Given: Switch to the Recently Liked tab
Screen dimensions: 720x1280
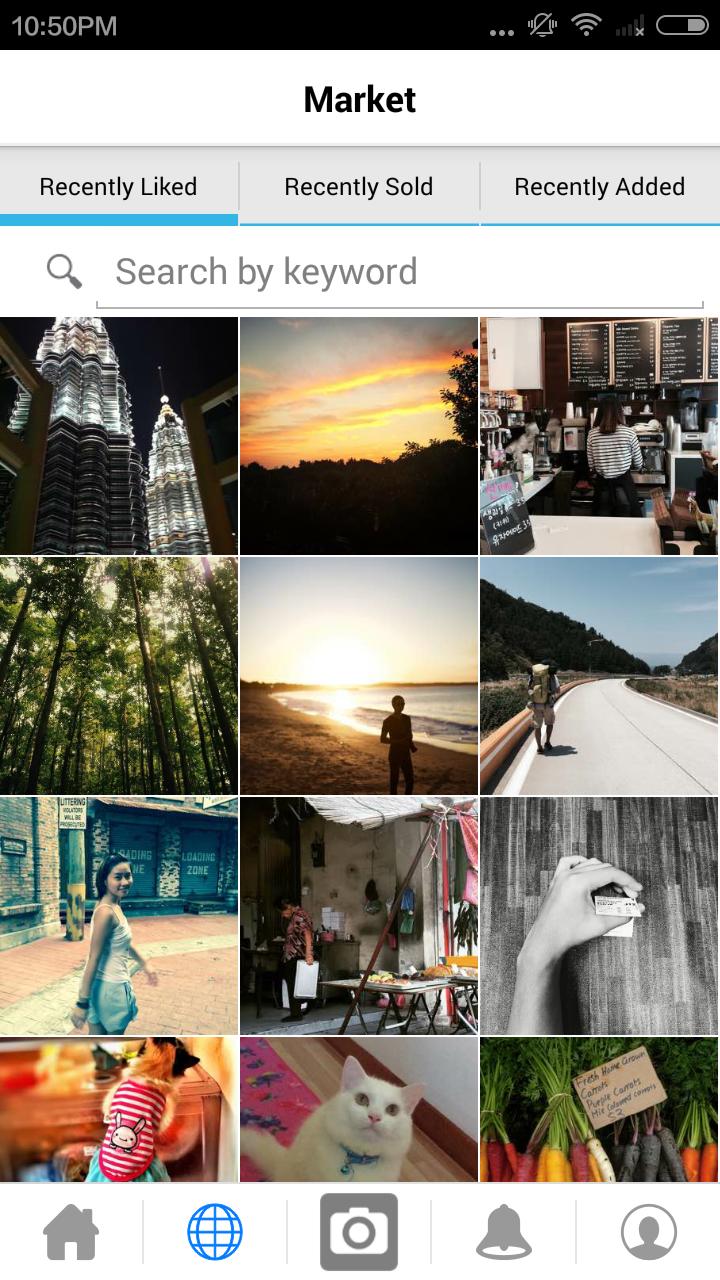Looking at the screenshot, I should 118,187.
